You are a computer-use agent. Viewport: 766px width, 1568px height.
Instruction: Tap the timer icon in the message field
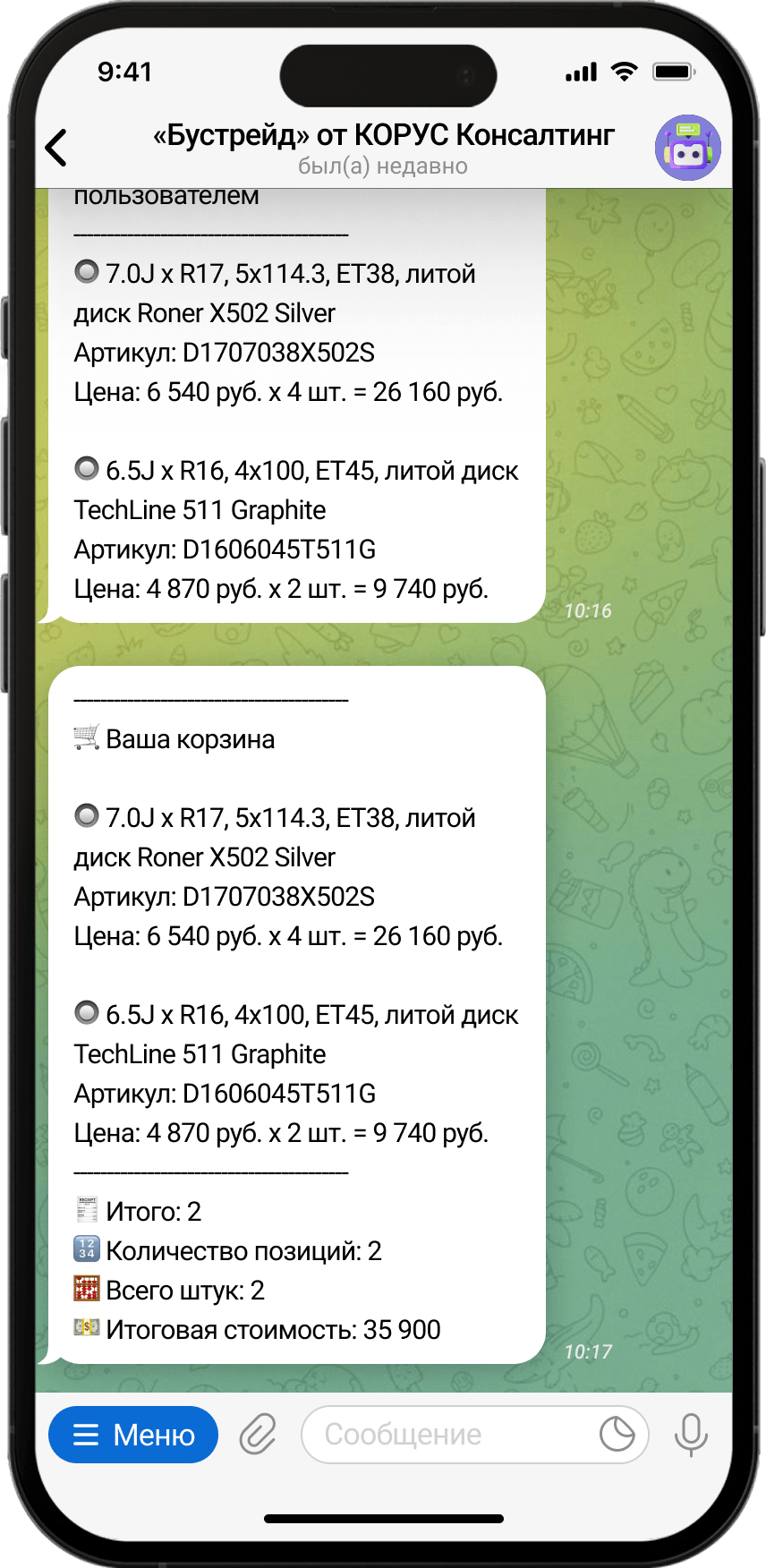[x=617, y=1435]
